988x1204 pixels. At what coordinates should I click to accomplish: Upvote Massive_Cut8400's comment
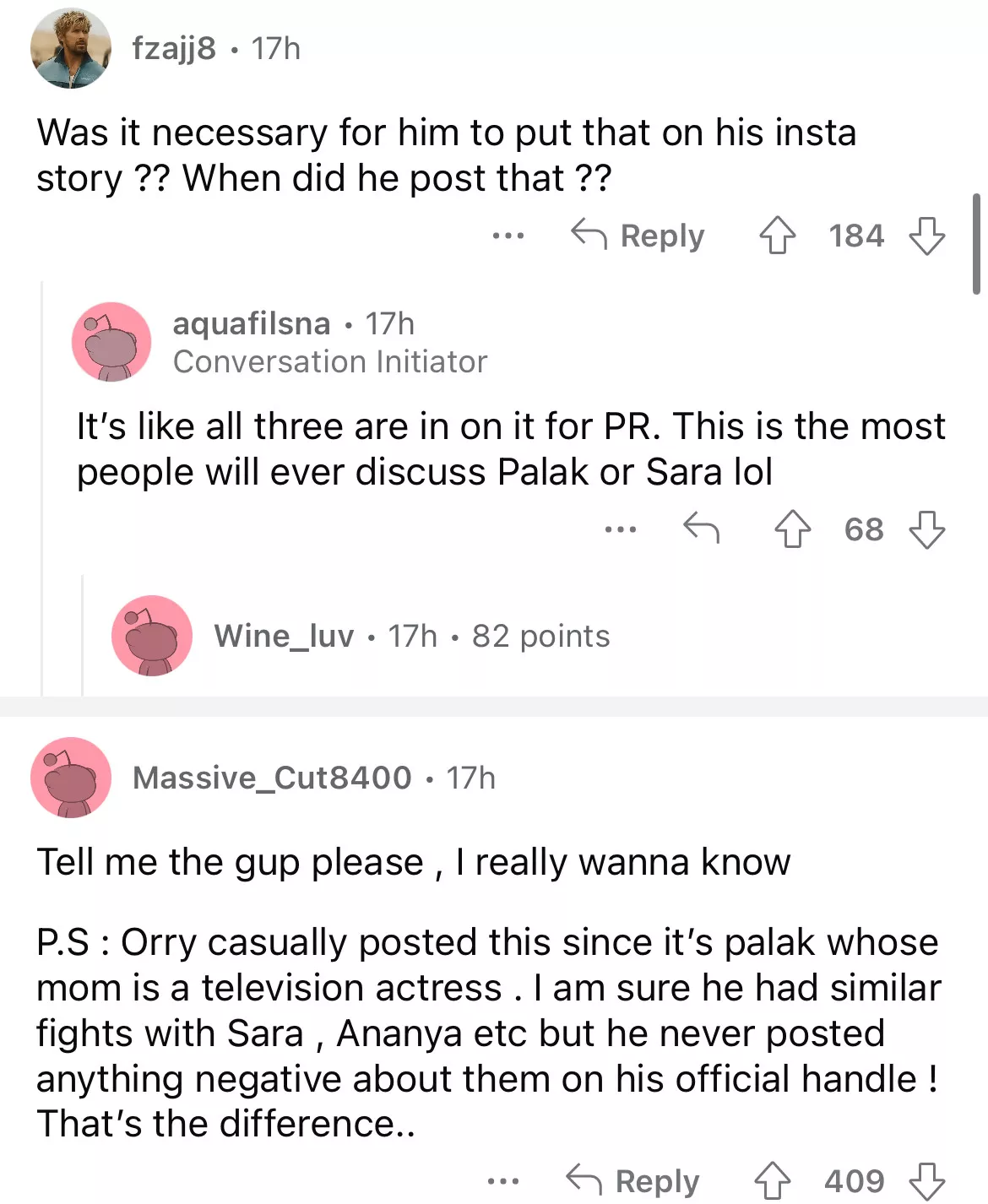(772, 1180)
